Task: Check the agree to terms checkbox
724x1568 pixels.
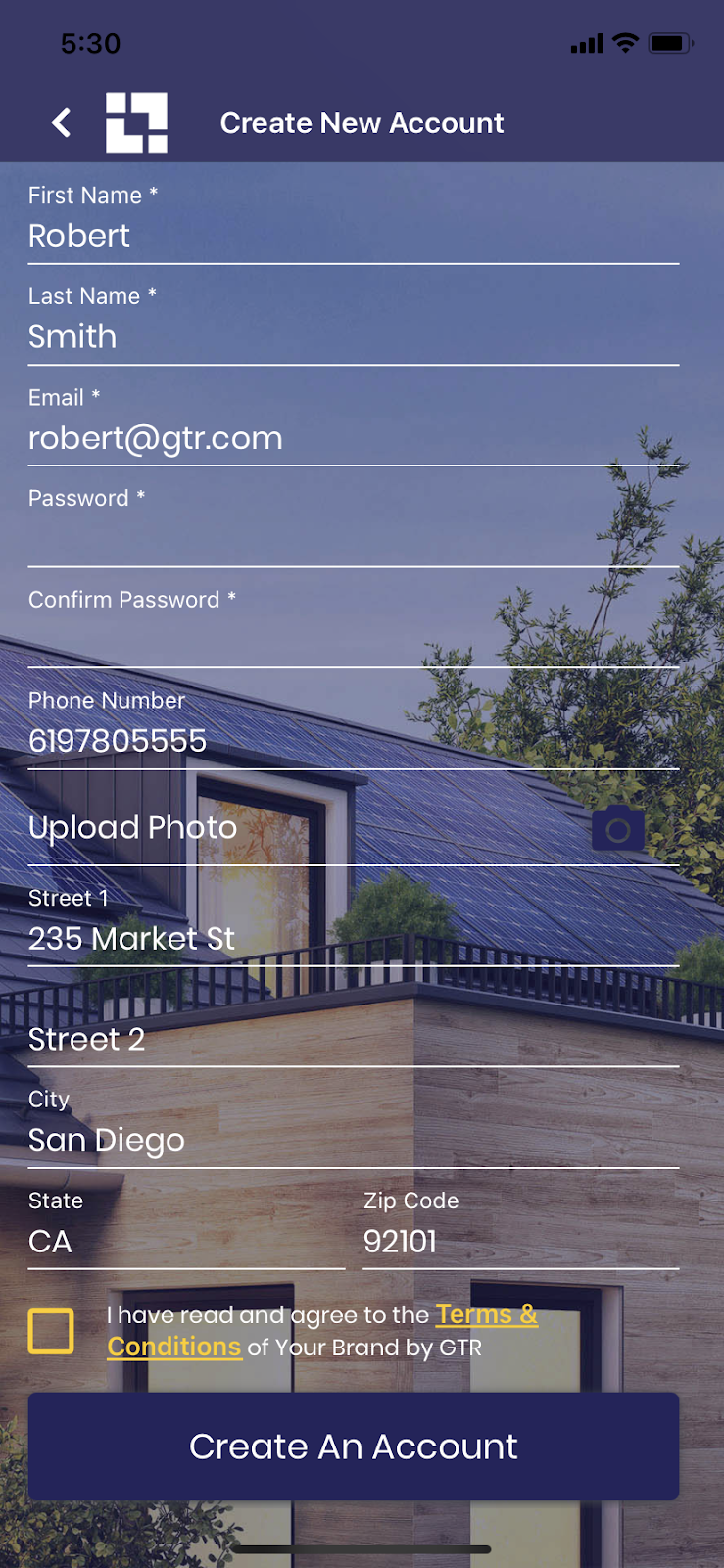Action: (51, 1331)
